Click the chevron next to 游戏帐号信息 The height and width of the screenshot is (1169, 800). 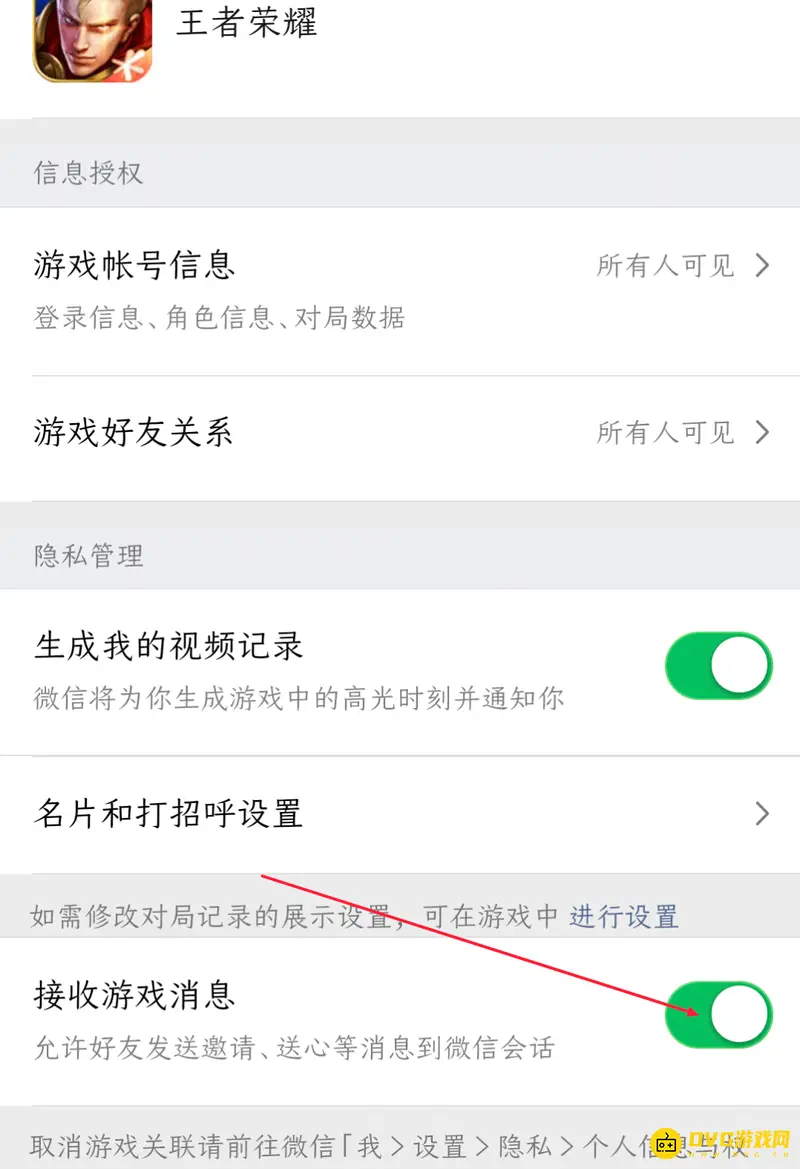(762, 265)
